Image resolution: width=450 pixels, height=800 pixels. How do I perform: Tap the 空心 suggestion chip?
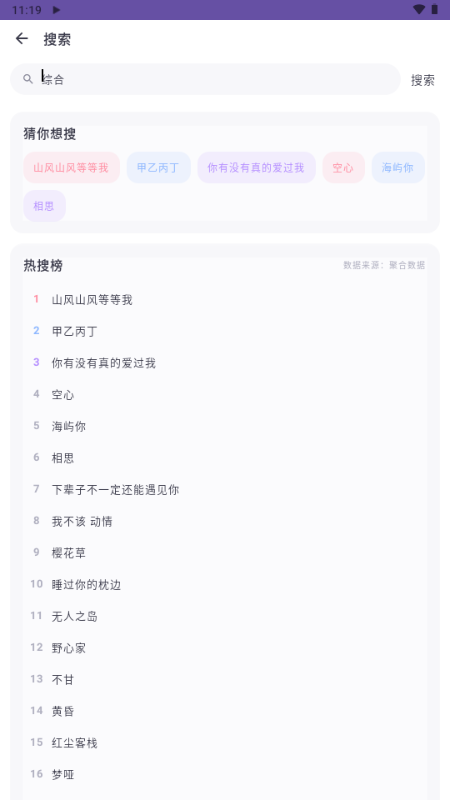point(343,167)
